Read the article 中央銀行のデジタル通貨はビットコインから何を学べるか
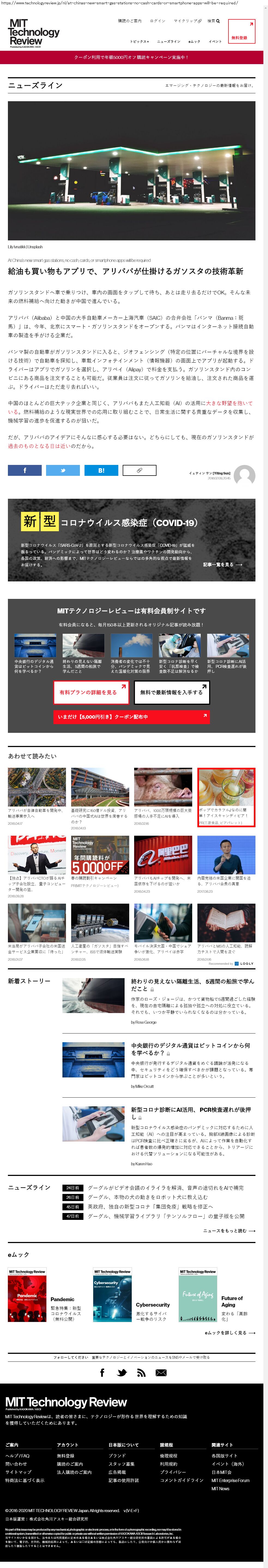 pos(190,1049)
